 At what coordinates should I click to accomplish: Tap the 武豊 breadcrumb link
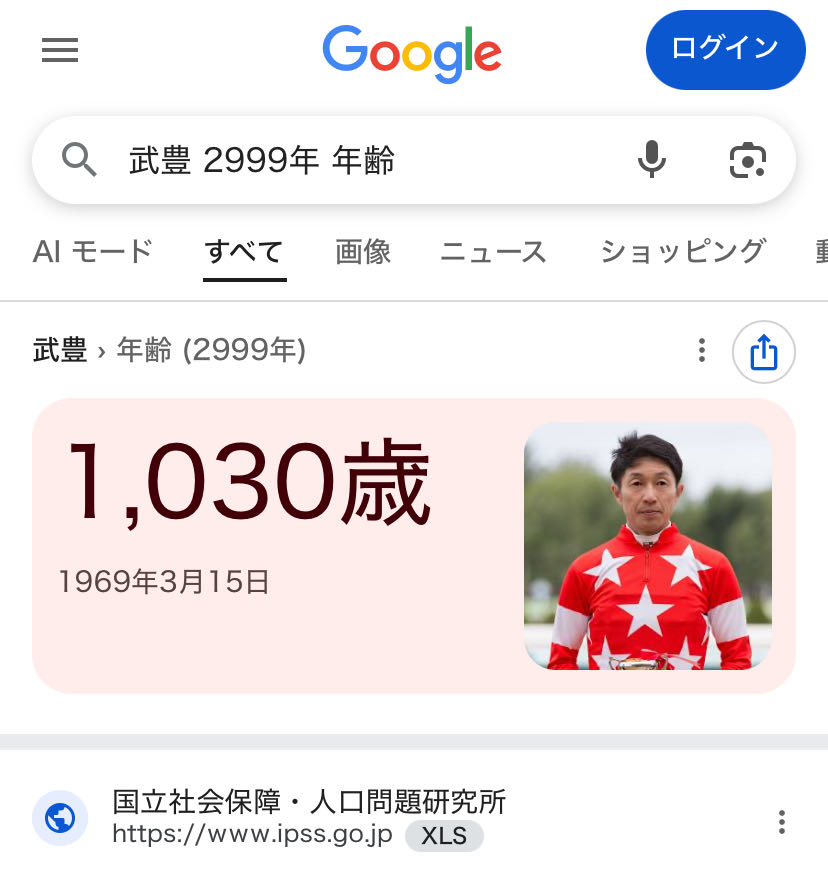(x=60, y=351)
